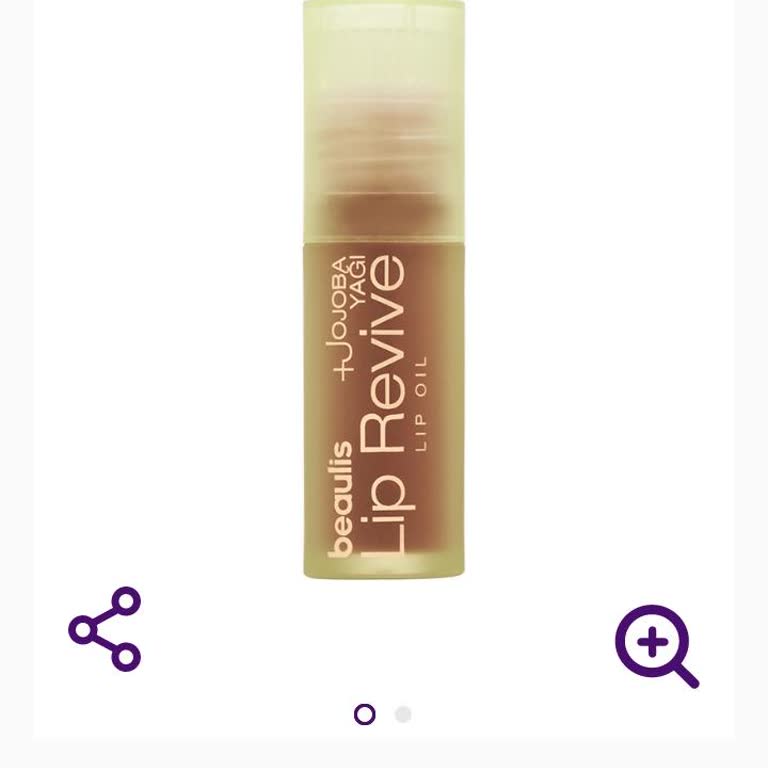The image size is (768, 768).
Task: Share this Lip Revive product
Action: (x=105, y=629)
